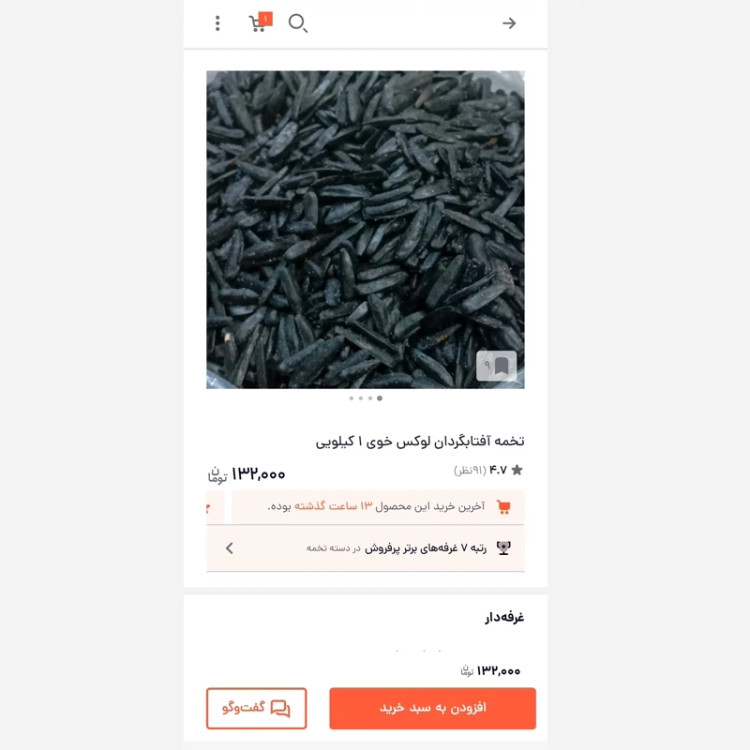Open best-selling booths rank 7 row

tap(365, 548)
